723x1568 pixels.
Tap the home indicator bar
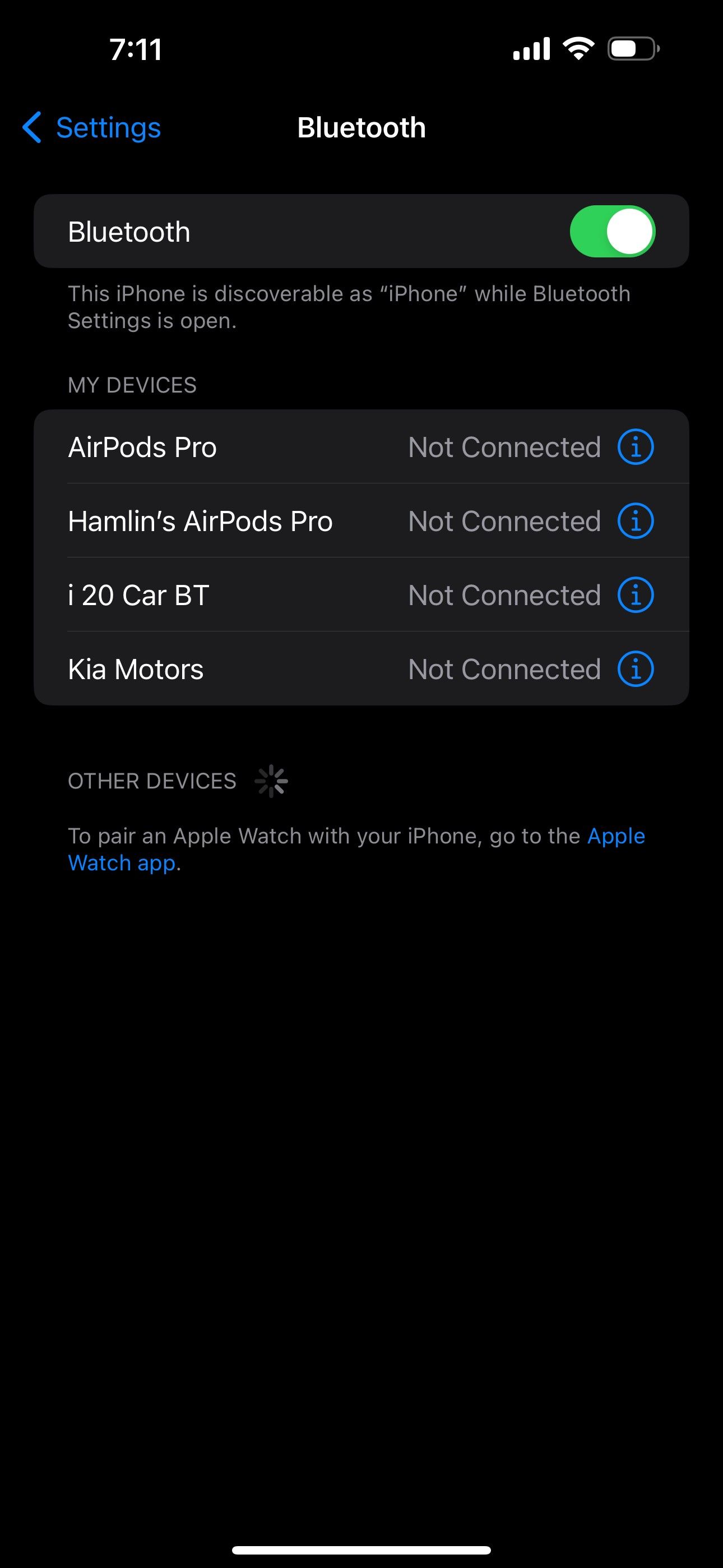point(361,1548)
